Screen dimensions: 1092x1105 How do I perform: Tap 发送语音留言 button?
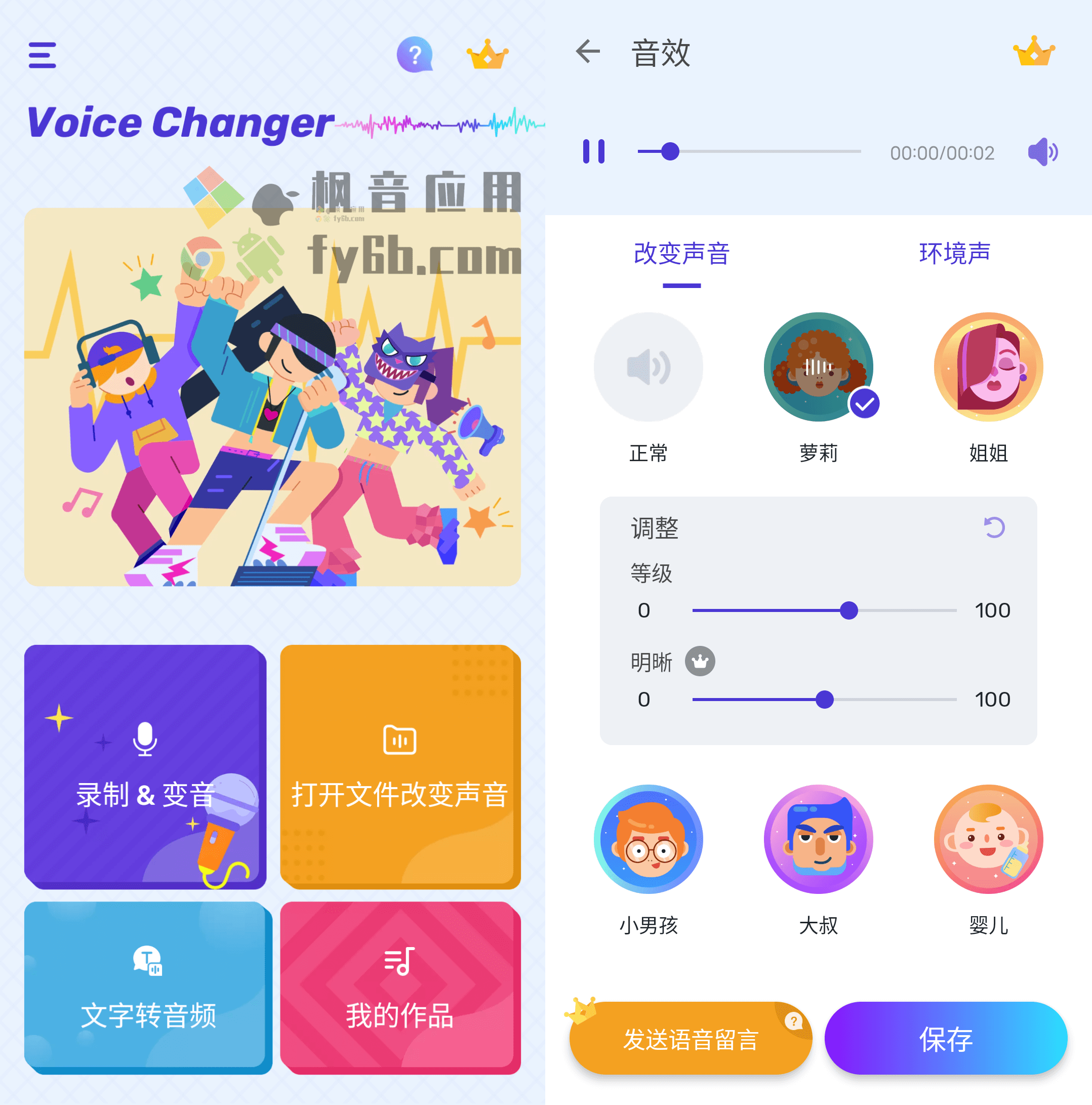(691, 1039)
